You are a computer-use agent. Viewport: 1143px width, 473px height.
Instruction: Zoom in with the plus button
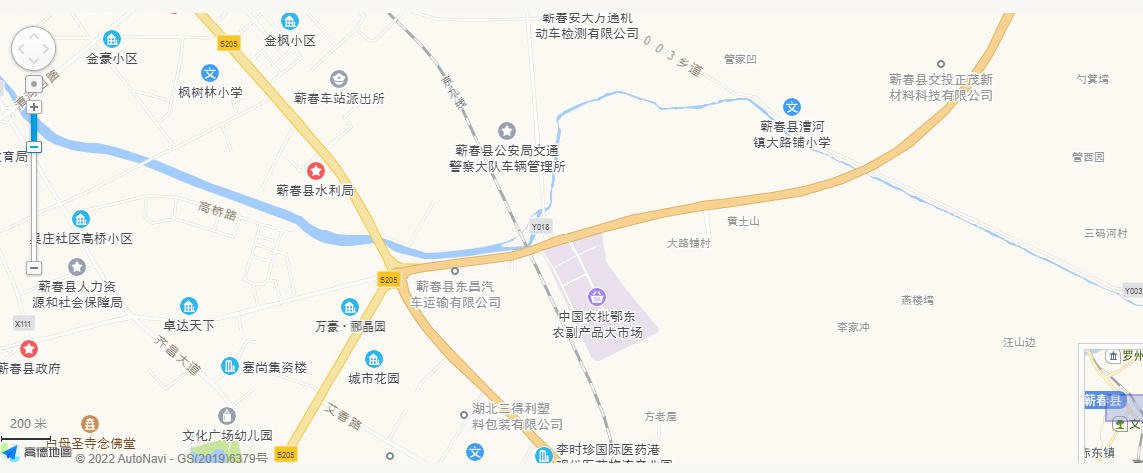[x=33, y=107]
